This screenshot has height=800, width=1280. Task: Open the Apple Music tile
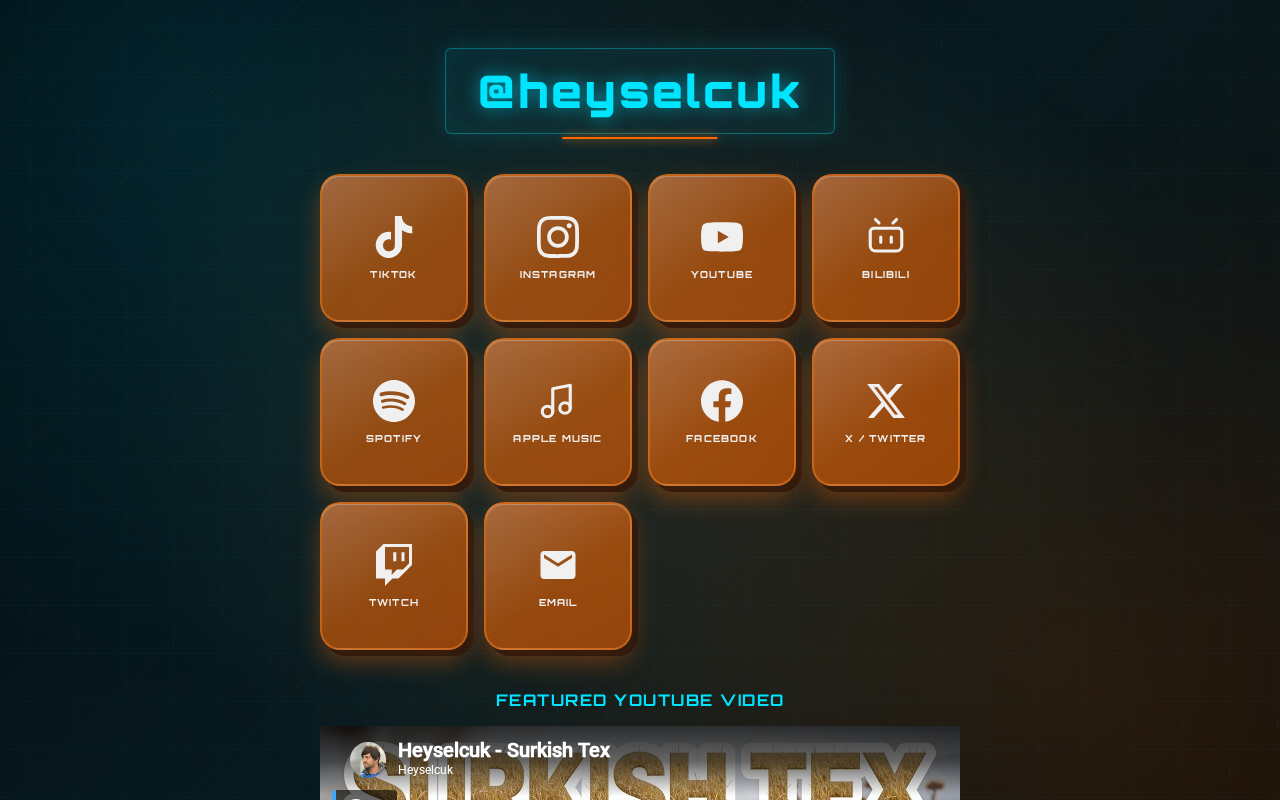558,412
